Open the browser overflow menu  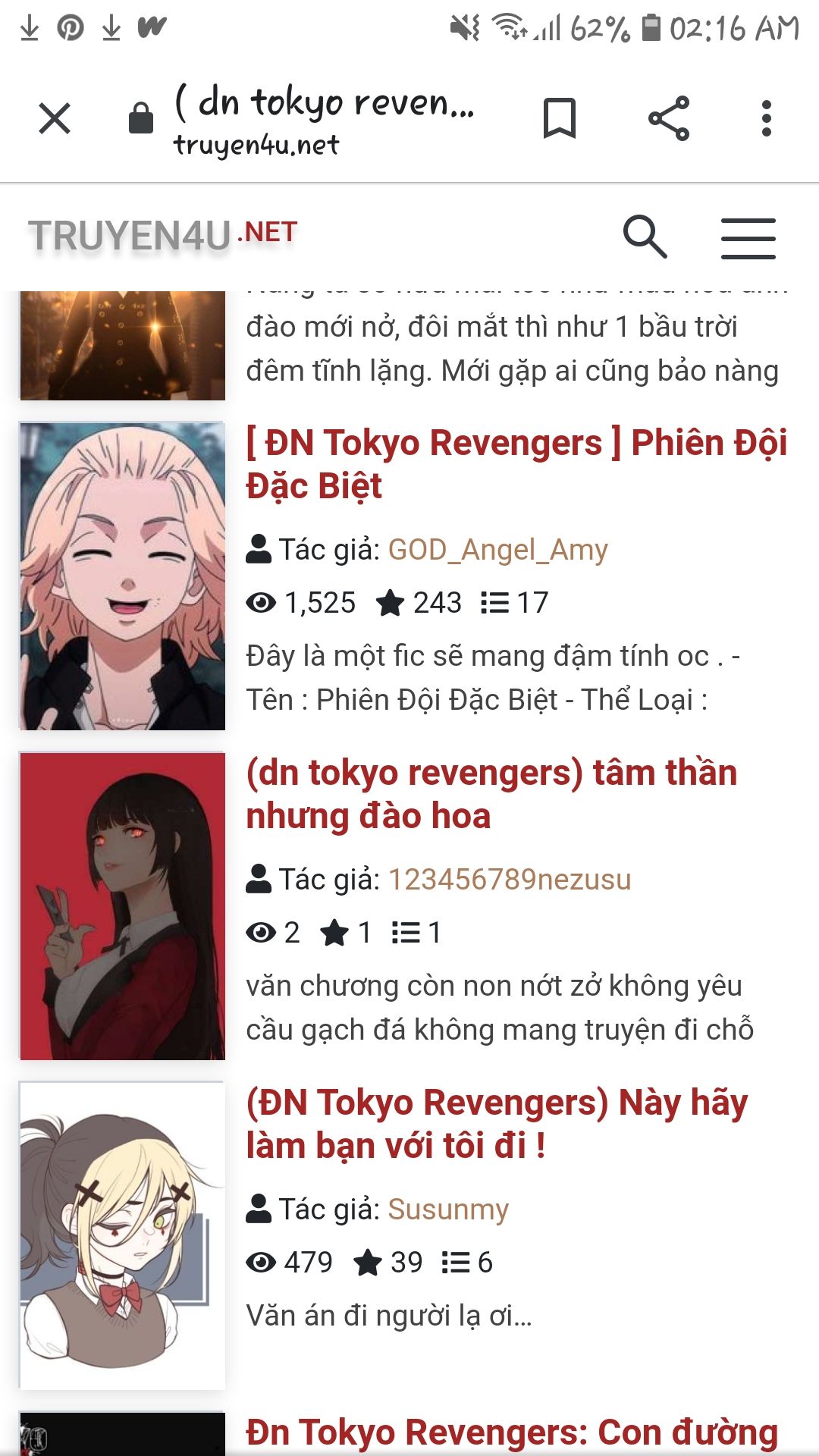(x=767, y=118)
